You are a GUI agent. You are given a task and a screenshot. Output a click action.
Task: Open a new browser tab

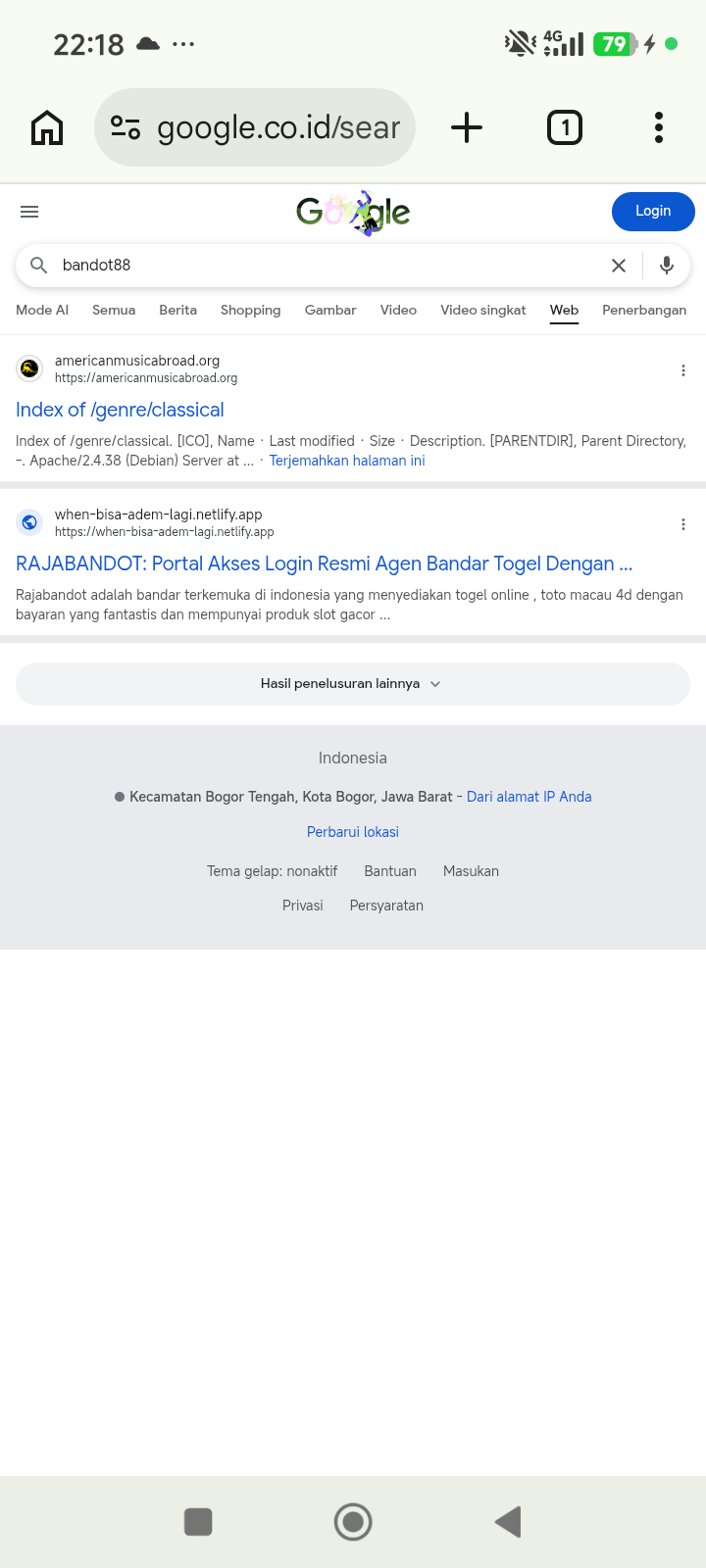click(x=467, y=127)
